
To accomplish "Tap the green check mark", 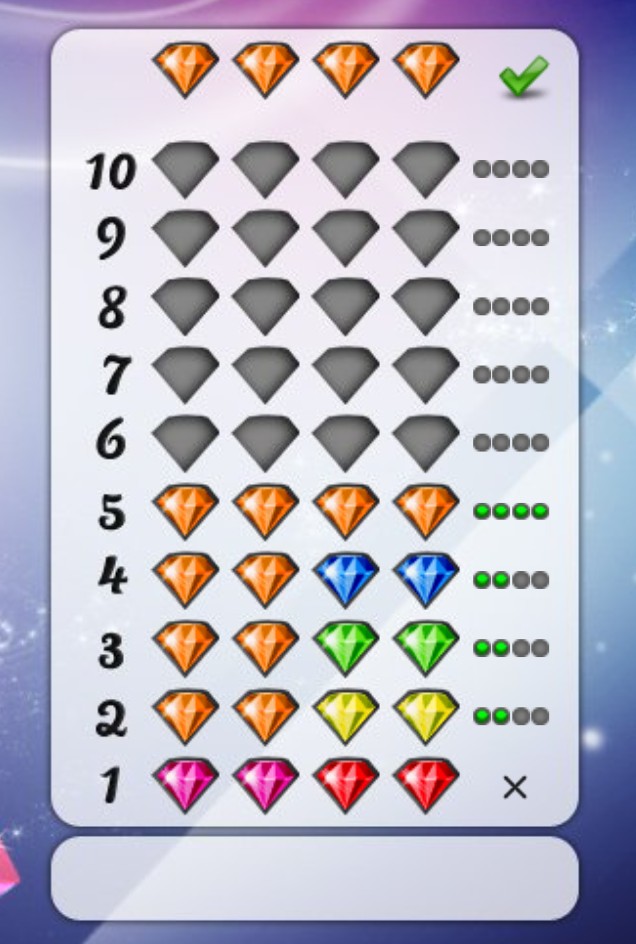I will [523, 77].
